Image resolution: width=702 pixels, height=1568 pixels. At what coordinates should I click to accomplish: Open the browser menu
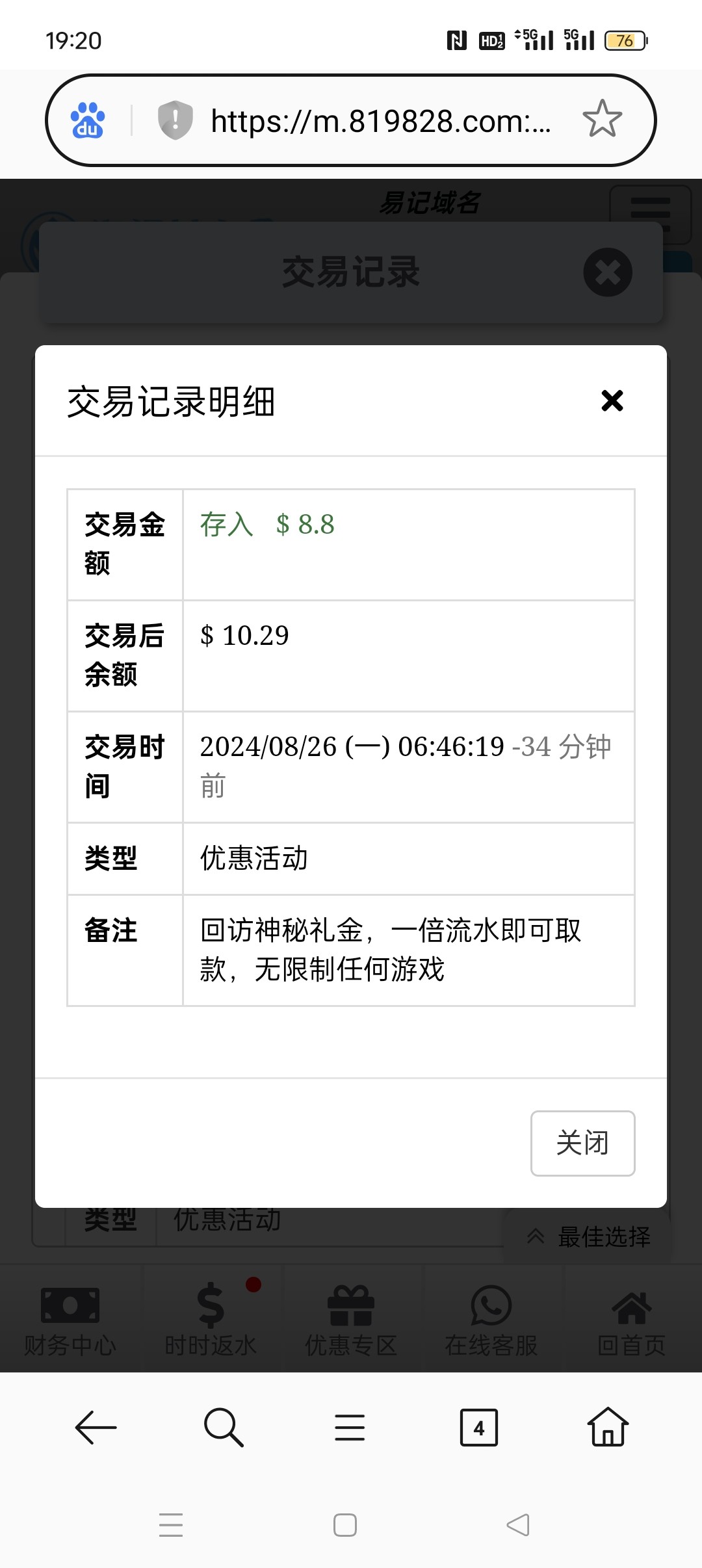(x=350, y=1428)
